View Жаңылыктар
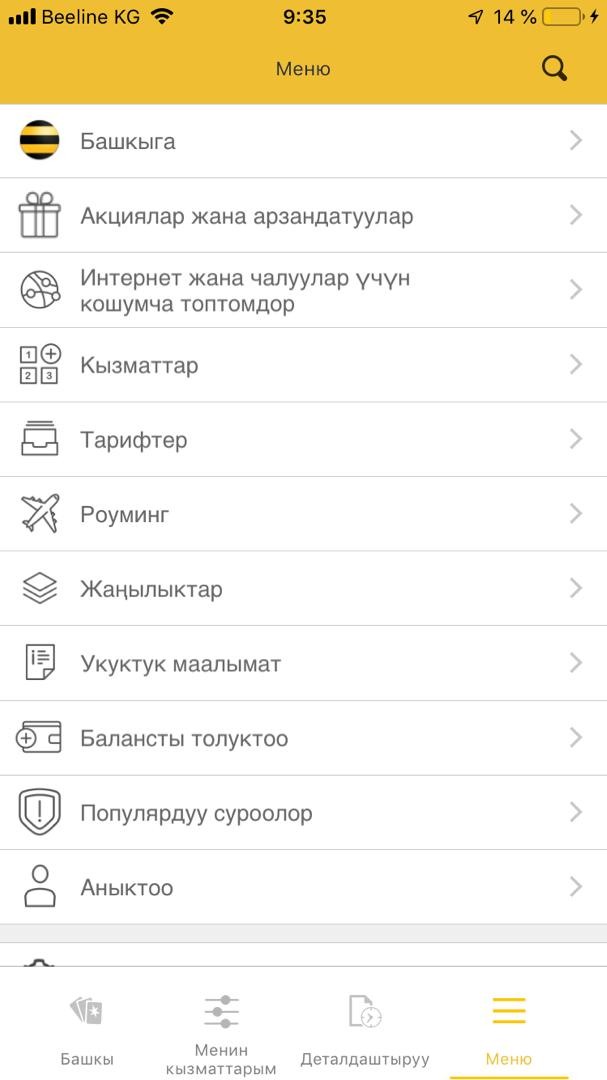The height and width of the screenshot is (1080, 607). 303,589
